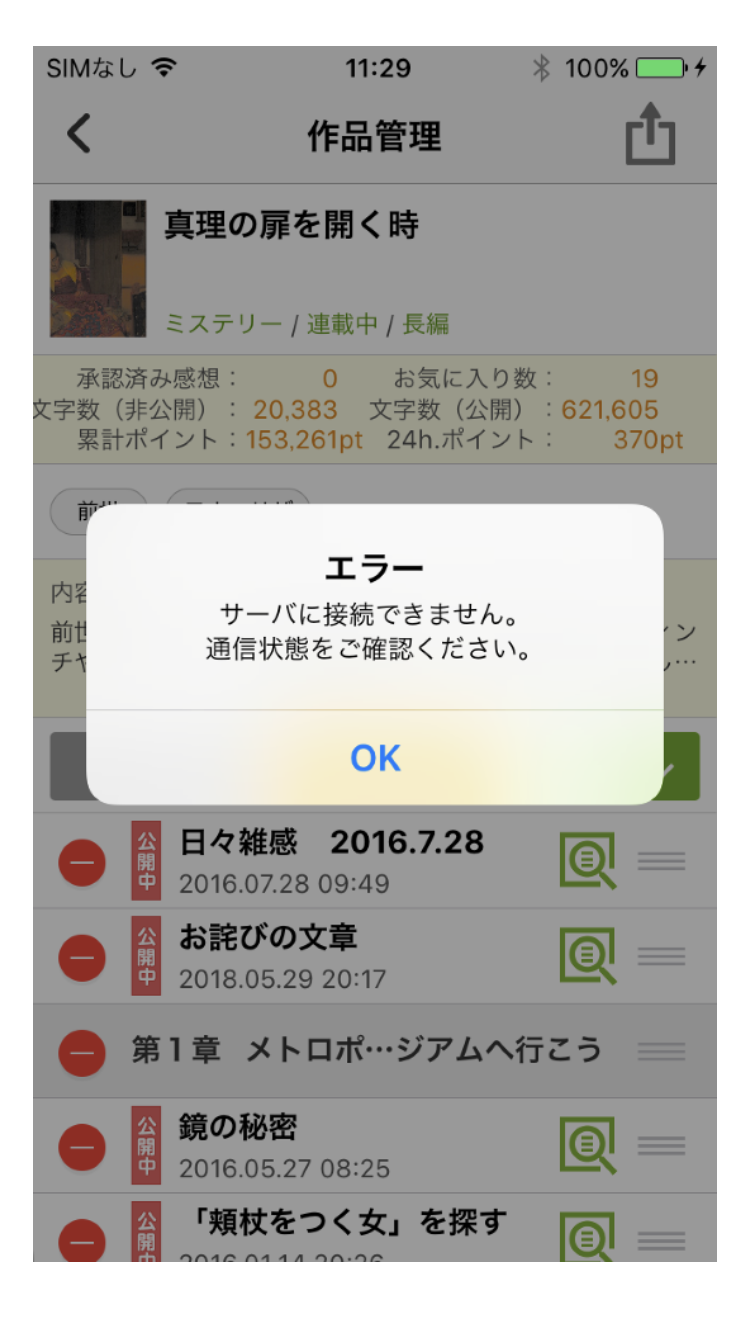Remove the お詫びの文章 entry

click(x=82, y=957)
